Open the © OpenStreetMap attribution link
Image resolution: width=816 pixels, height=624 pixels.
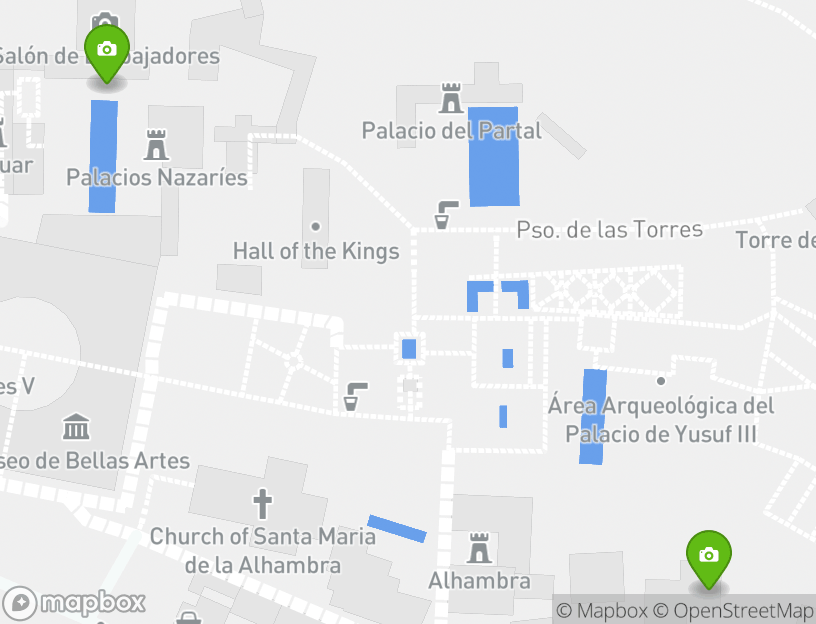click(734, 610)
